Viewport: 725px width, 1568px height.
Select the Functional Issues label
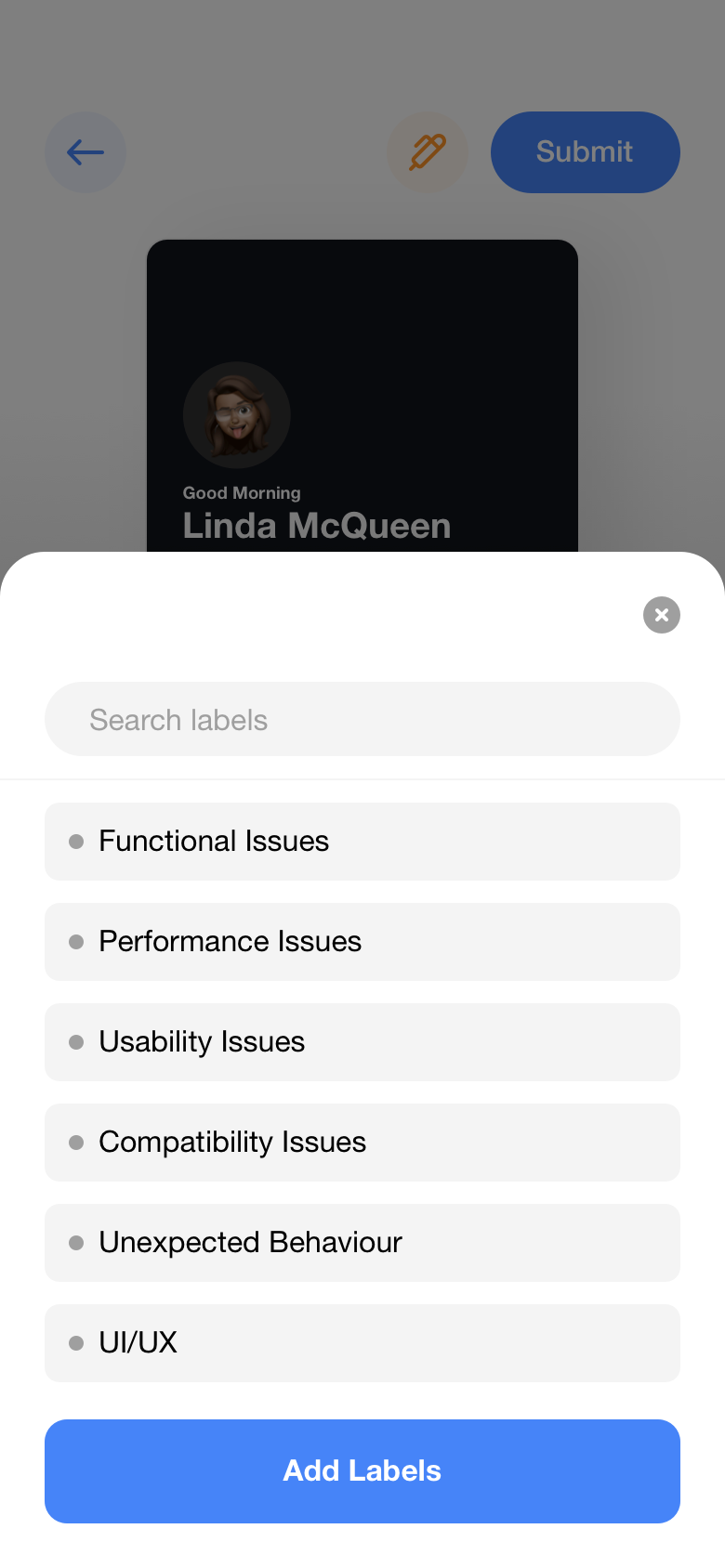(362, 842)
